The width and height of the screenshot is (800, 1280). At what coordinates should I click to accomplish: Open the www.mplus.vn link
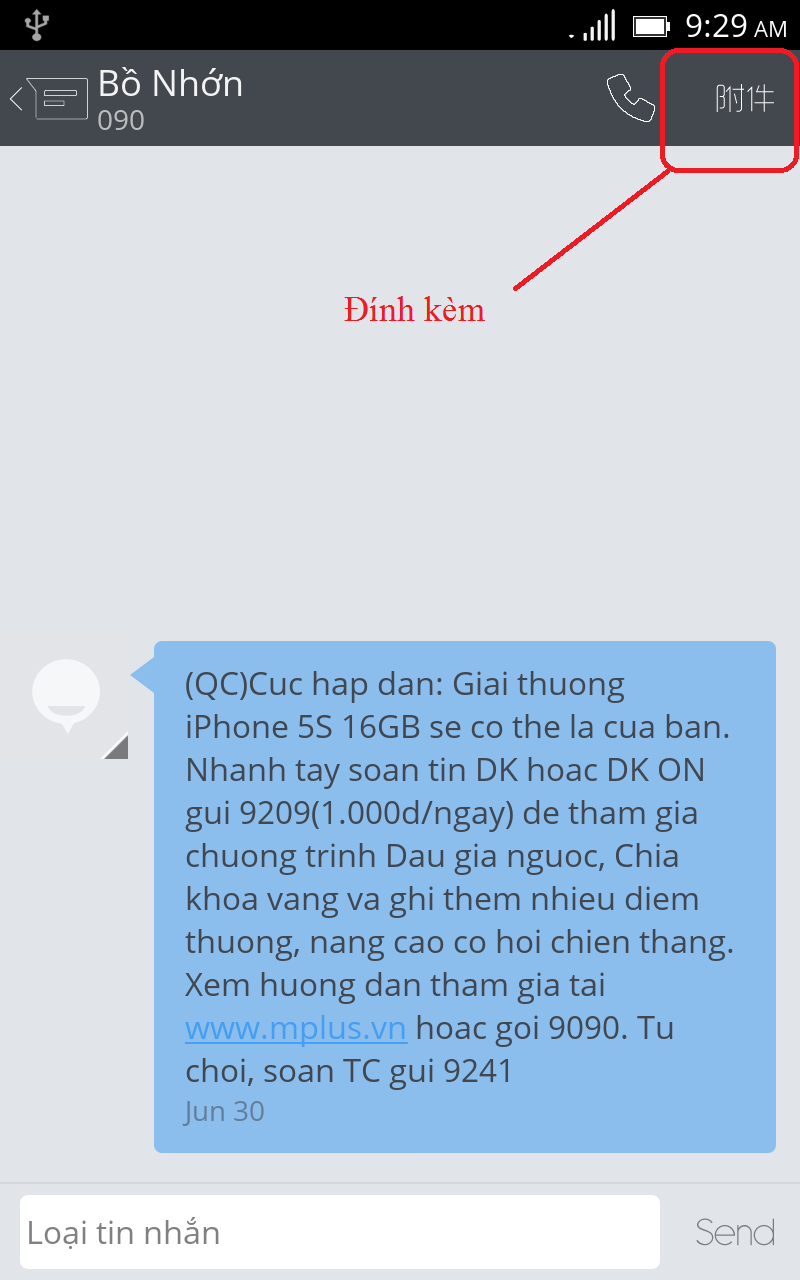[296, 1029]
